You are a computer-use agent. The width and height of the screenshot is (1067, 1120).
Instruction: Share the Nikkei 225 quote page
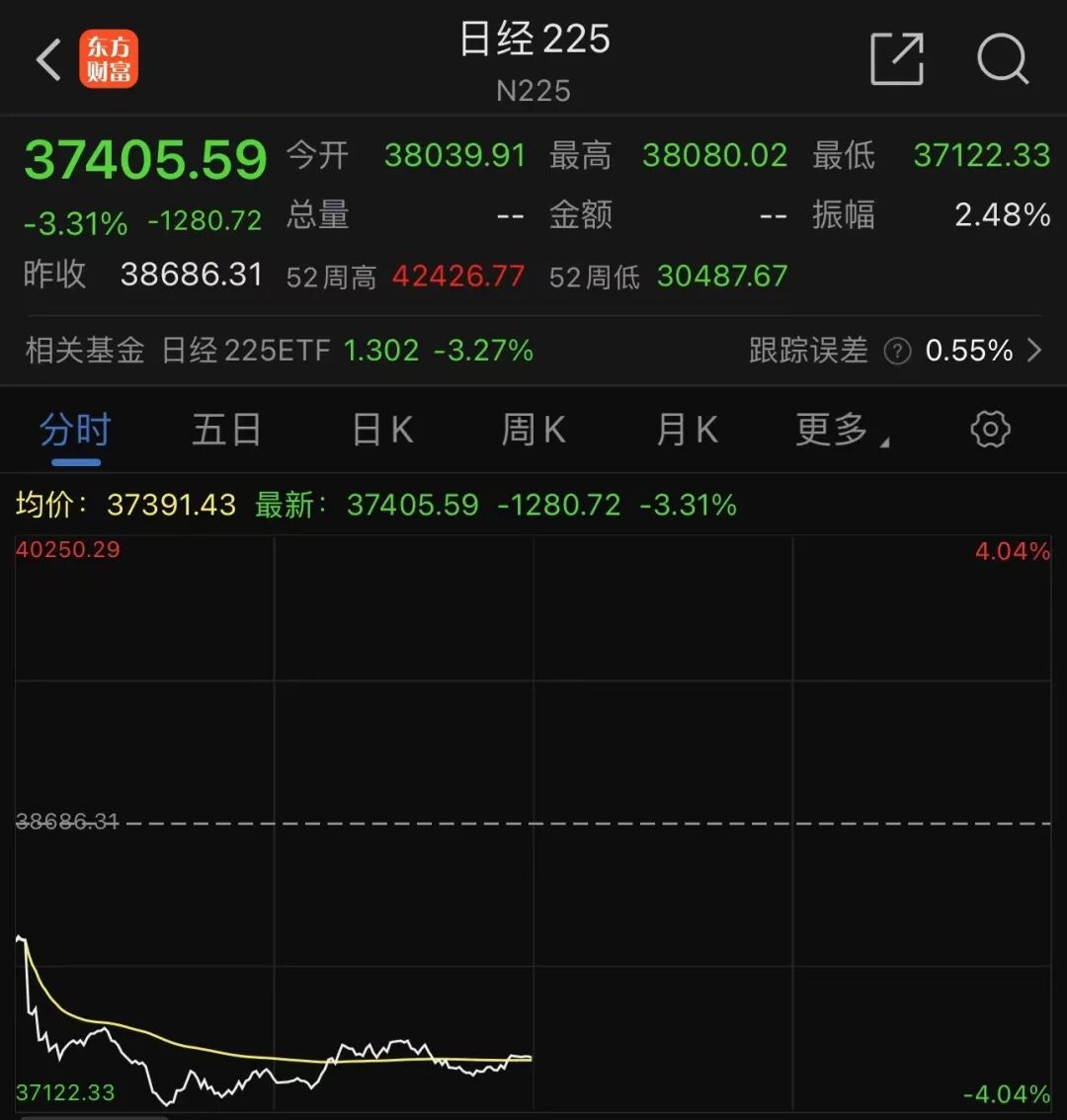pos(897,58)
